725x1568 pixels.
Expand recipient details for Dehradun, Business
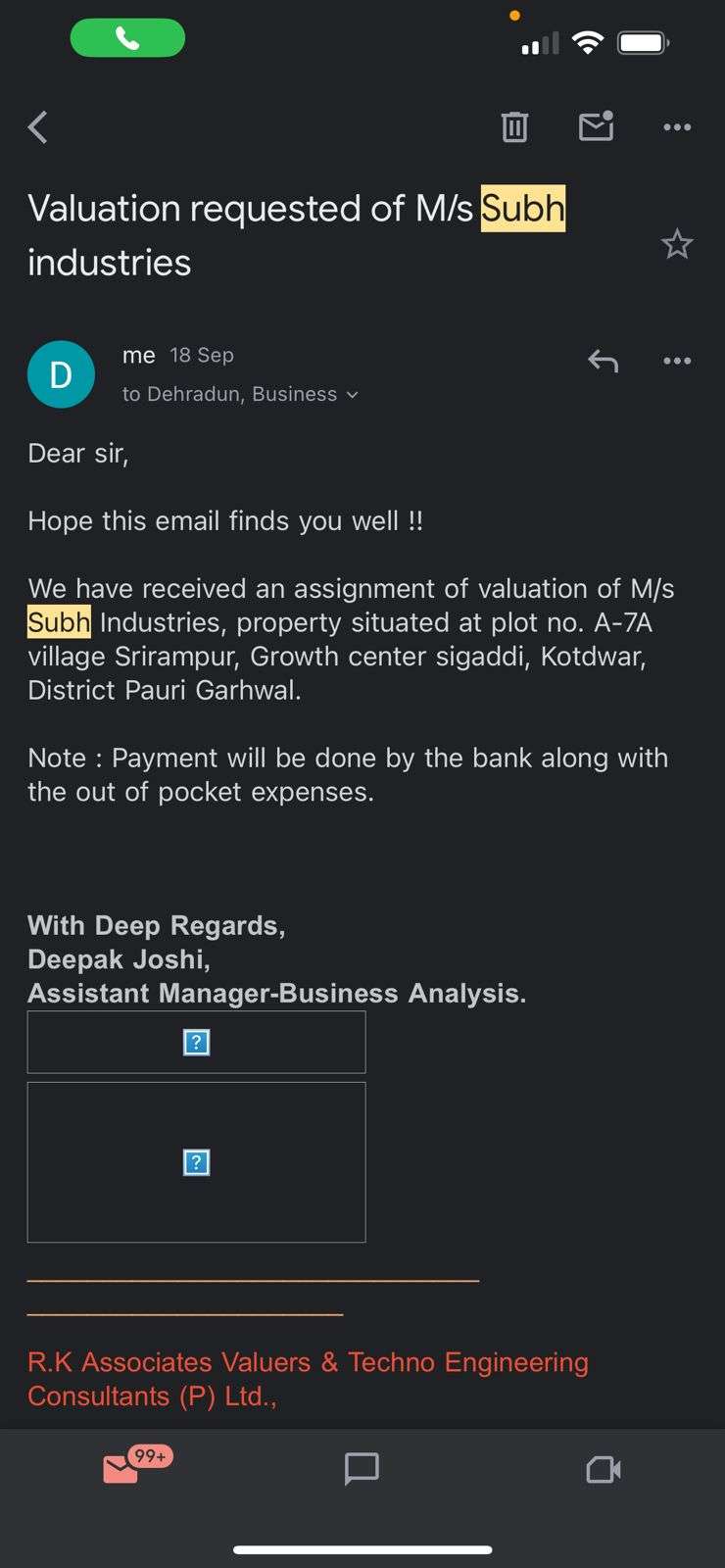240,394
